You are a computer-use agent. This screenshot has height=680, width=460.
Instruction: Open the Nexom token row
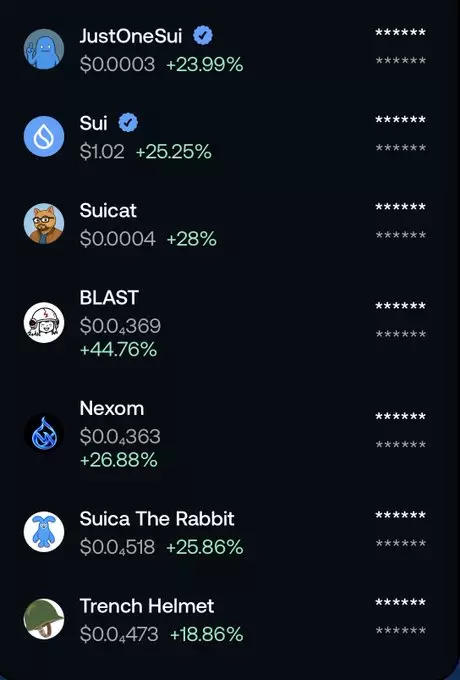(225, 433)
